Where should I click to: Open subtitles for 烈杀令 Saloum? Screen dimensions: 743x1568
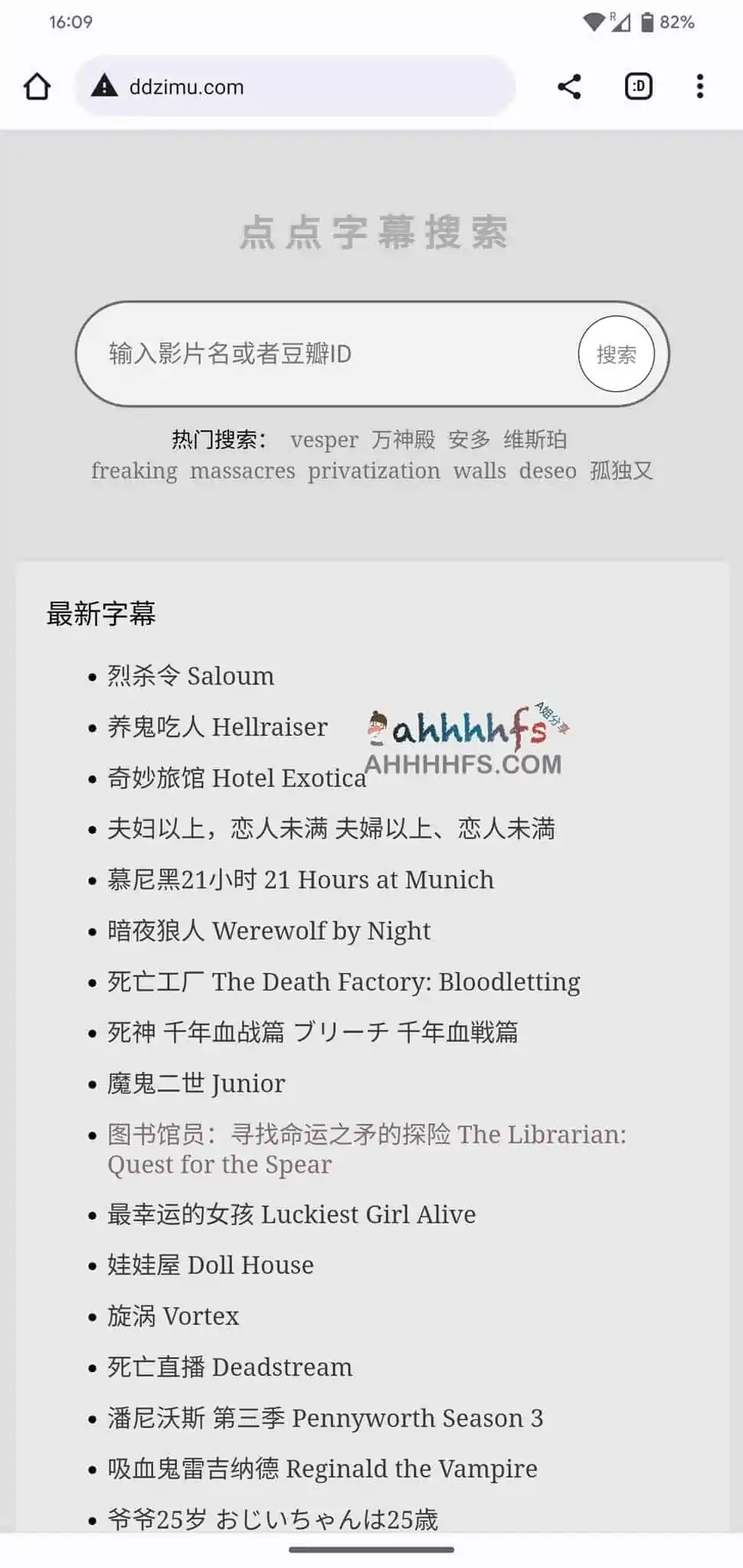point(191,676)
